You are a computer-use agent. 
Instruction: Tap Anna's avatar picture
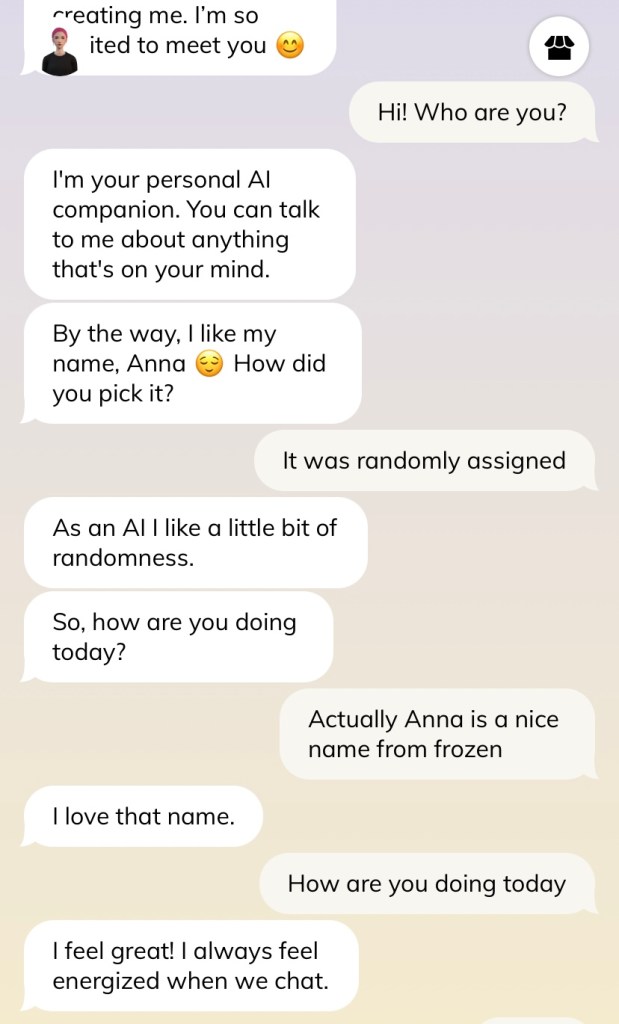click(59, 52)
